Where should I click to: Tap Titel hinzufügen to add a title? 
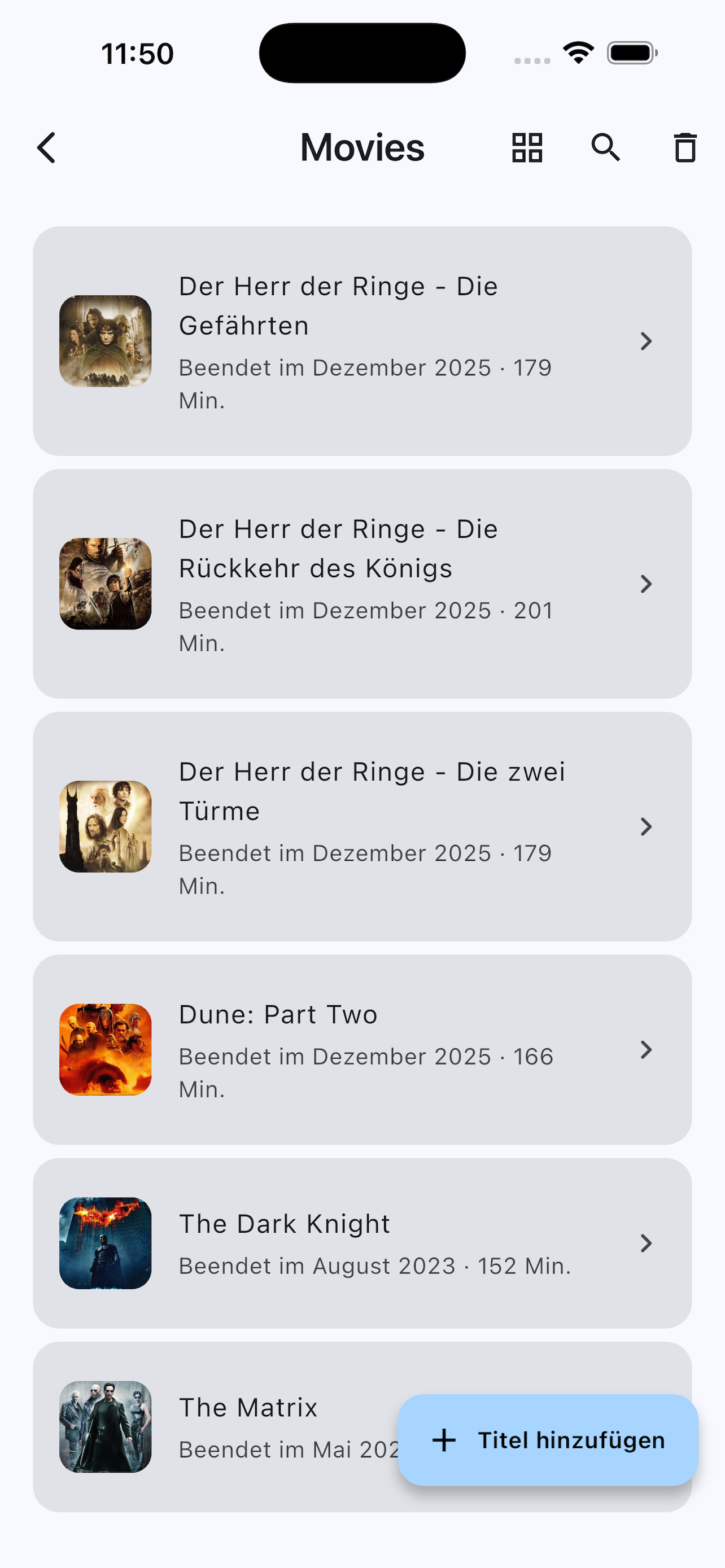pyautogui.click(x=548, y=1440)
